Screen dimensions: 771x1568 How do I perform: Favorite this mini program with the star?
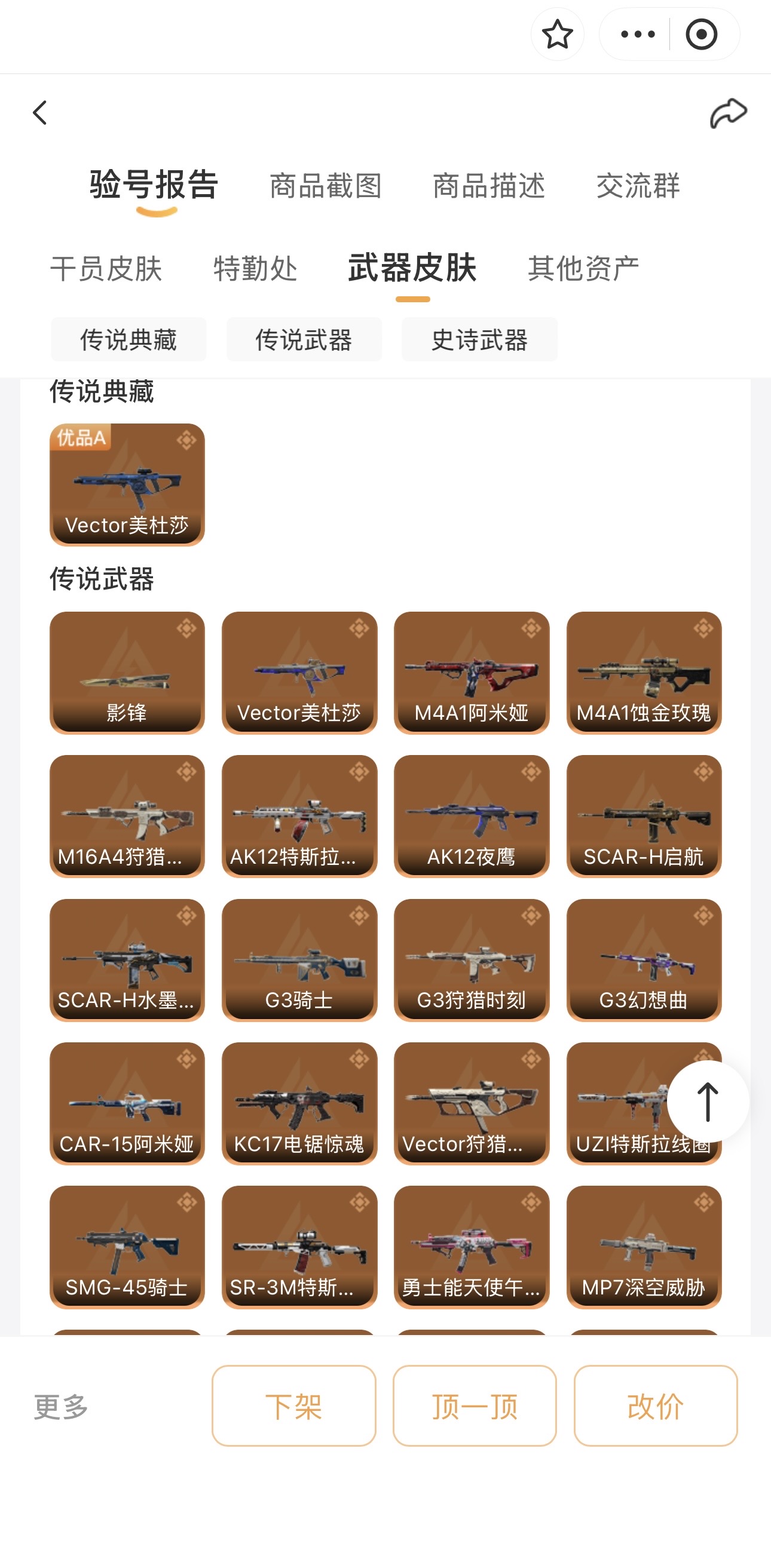[x=557, y=34]
